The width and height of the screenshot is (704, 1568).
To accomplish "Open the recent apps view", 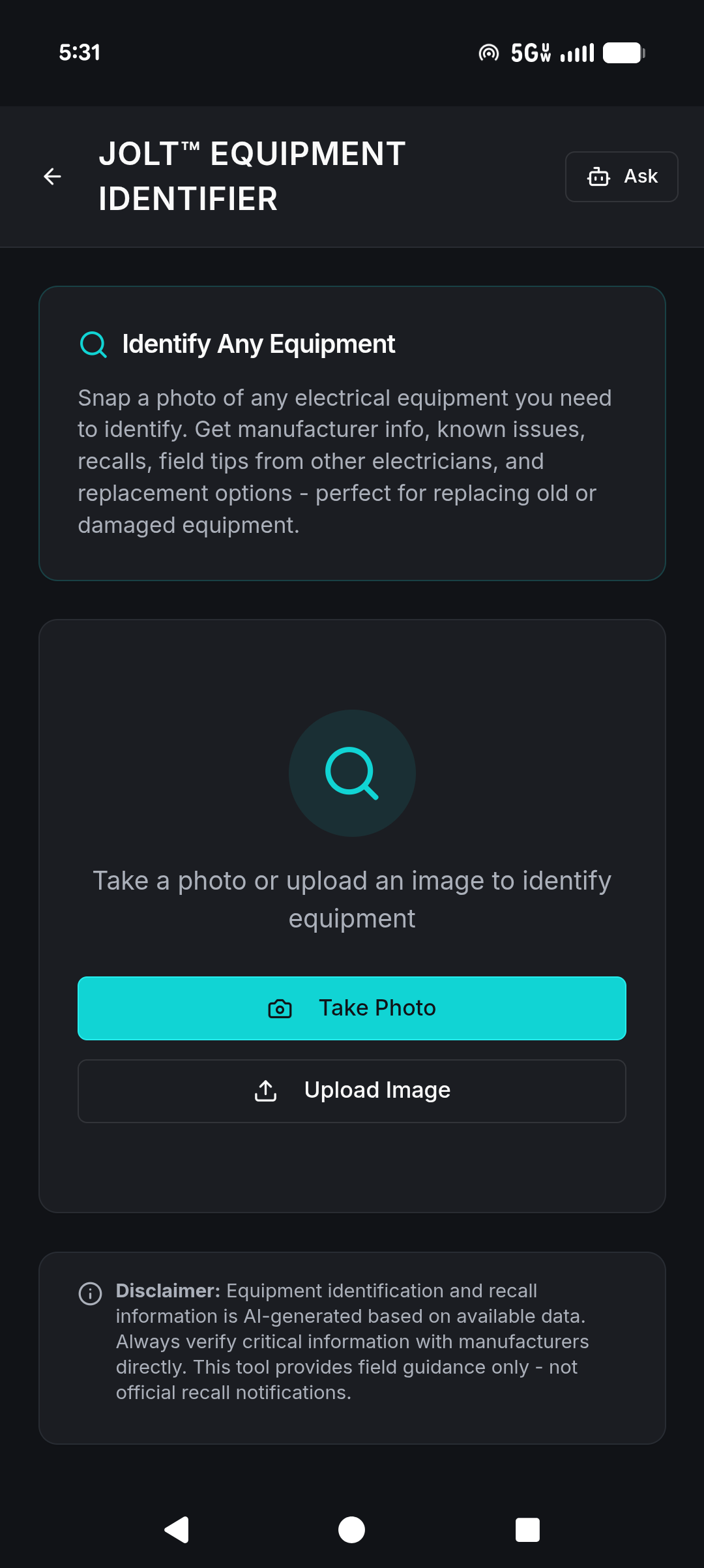I will click(527, 1530).
